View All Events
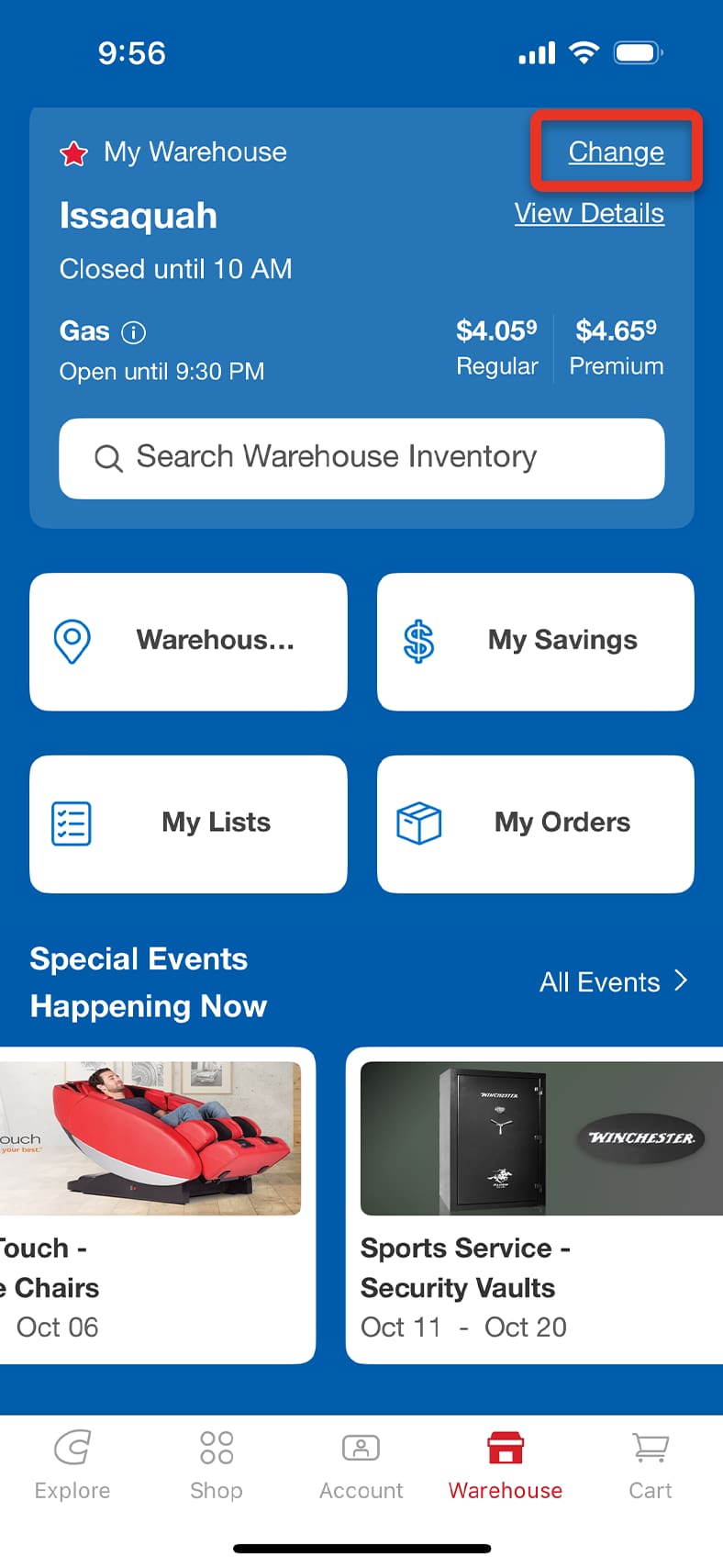The height and width of the screenshot is (1568, 723). pyautogui.click(x=613, y=981)
